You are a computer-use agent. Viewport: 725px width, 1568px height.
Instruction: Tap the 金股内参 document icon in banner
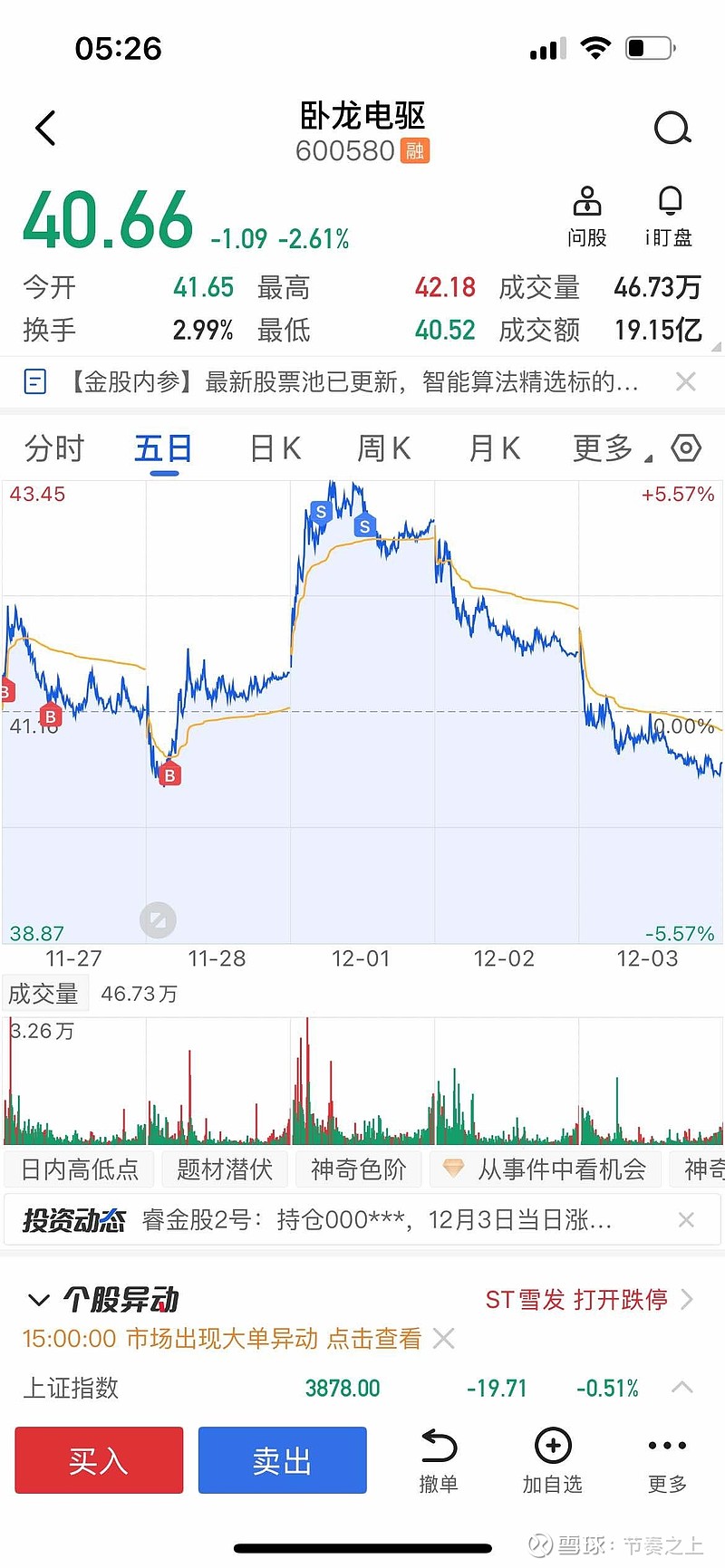point(34,381)
